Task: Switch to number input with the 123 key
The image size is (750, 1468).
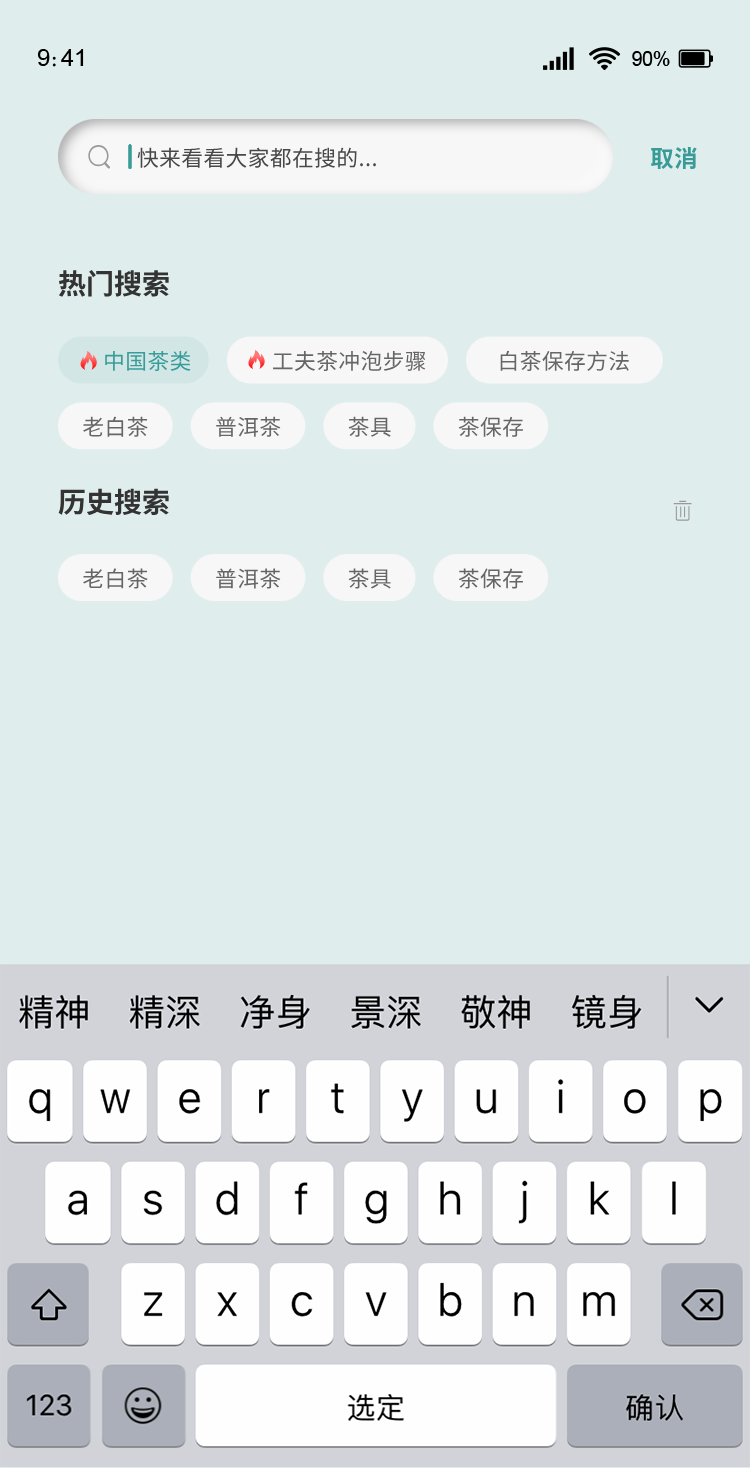Action: coord(48,1405)
